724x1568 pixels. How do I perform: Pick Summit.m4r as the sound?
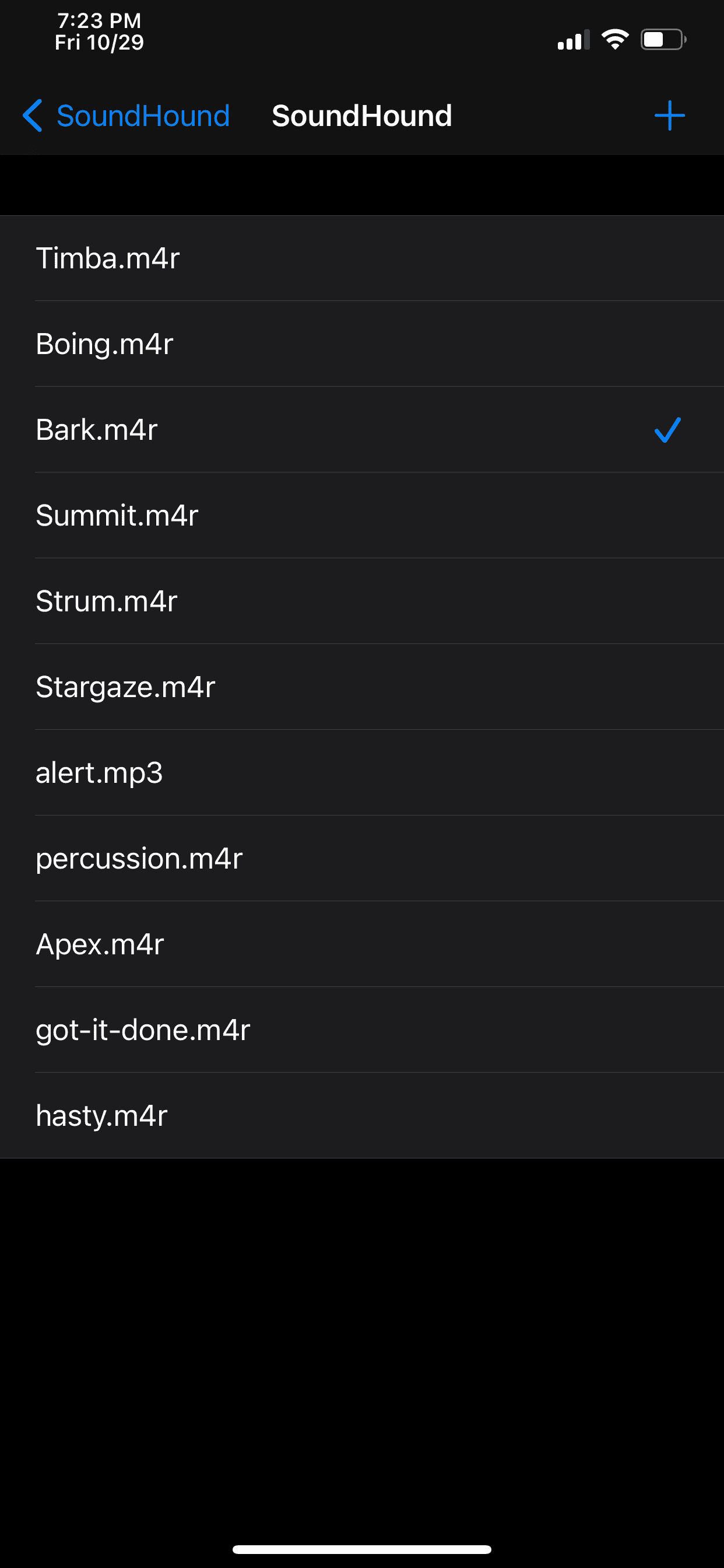[362, 516]
